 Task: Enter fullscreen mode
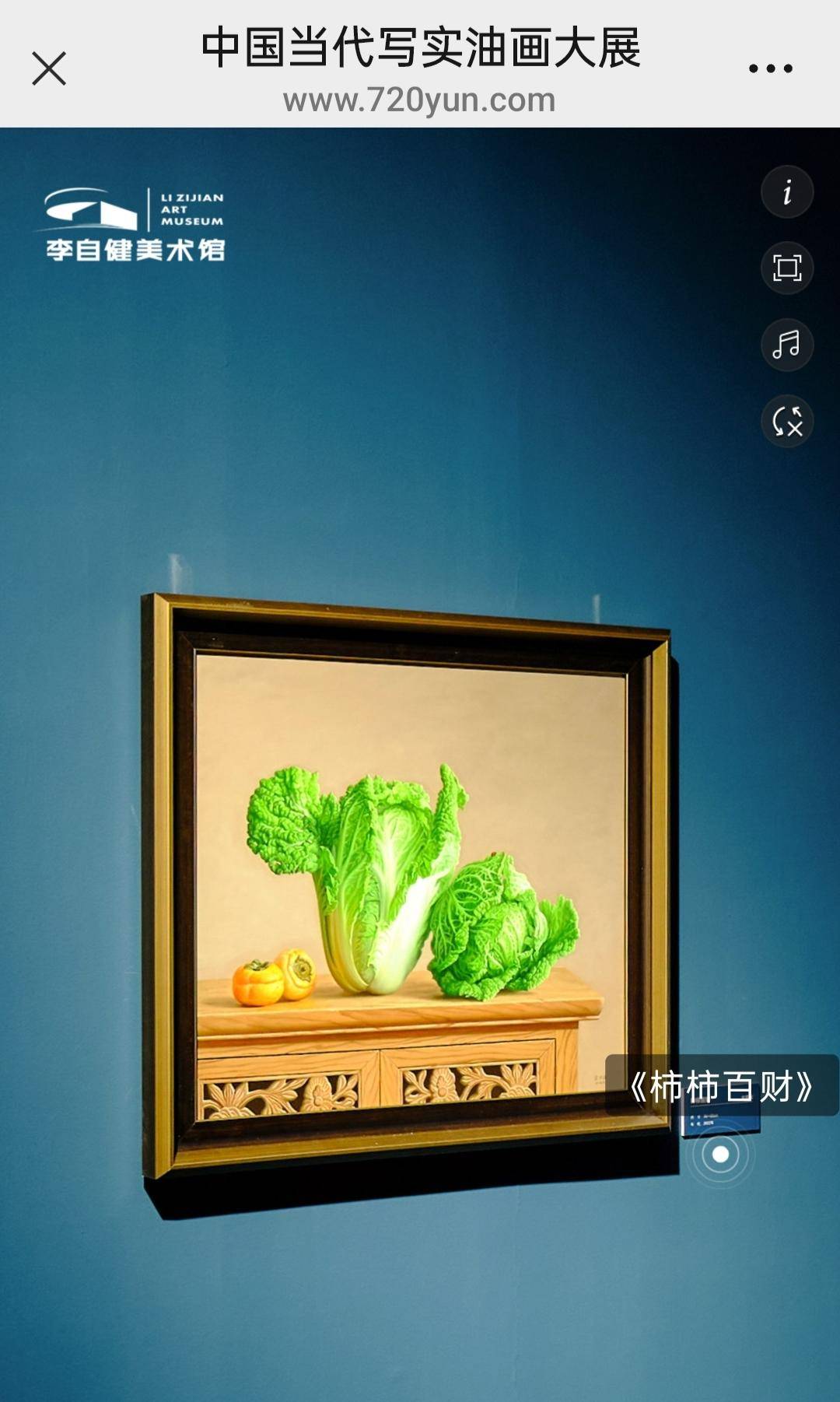[787, 268]
